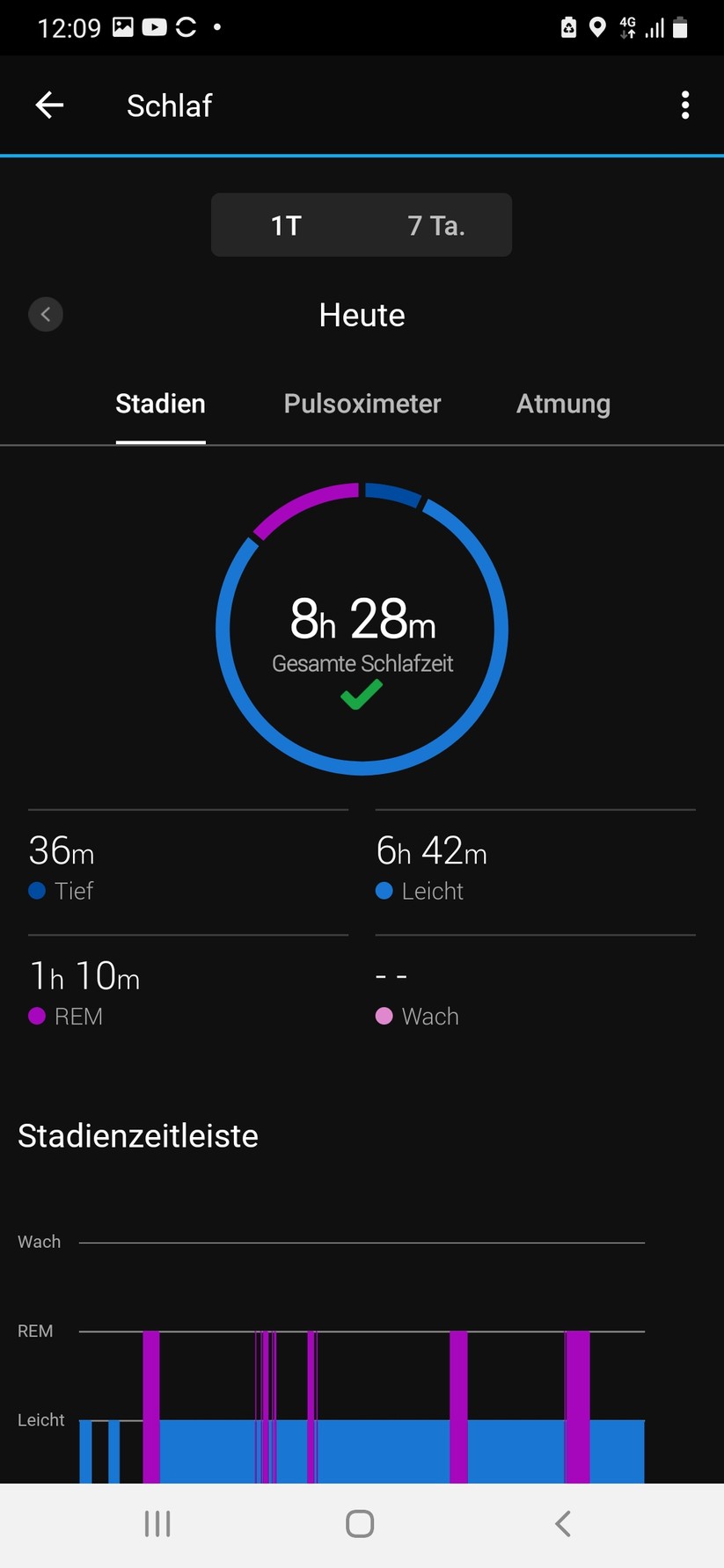Switch to the Pulsoximeter tab
Screen dimensions: 724x1568
click(362, 404)
